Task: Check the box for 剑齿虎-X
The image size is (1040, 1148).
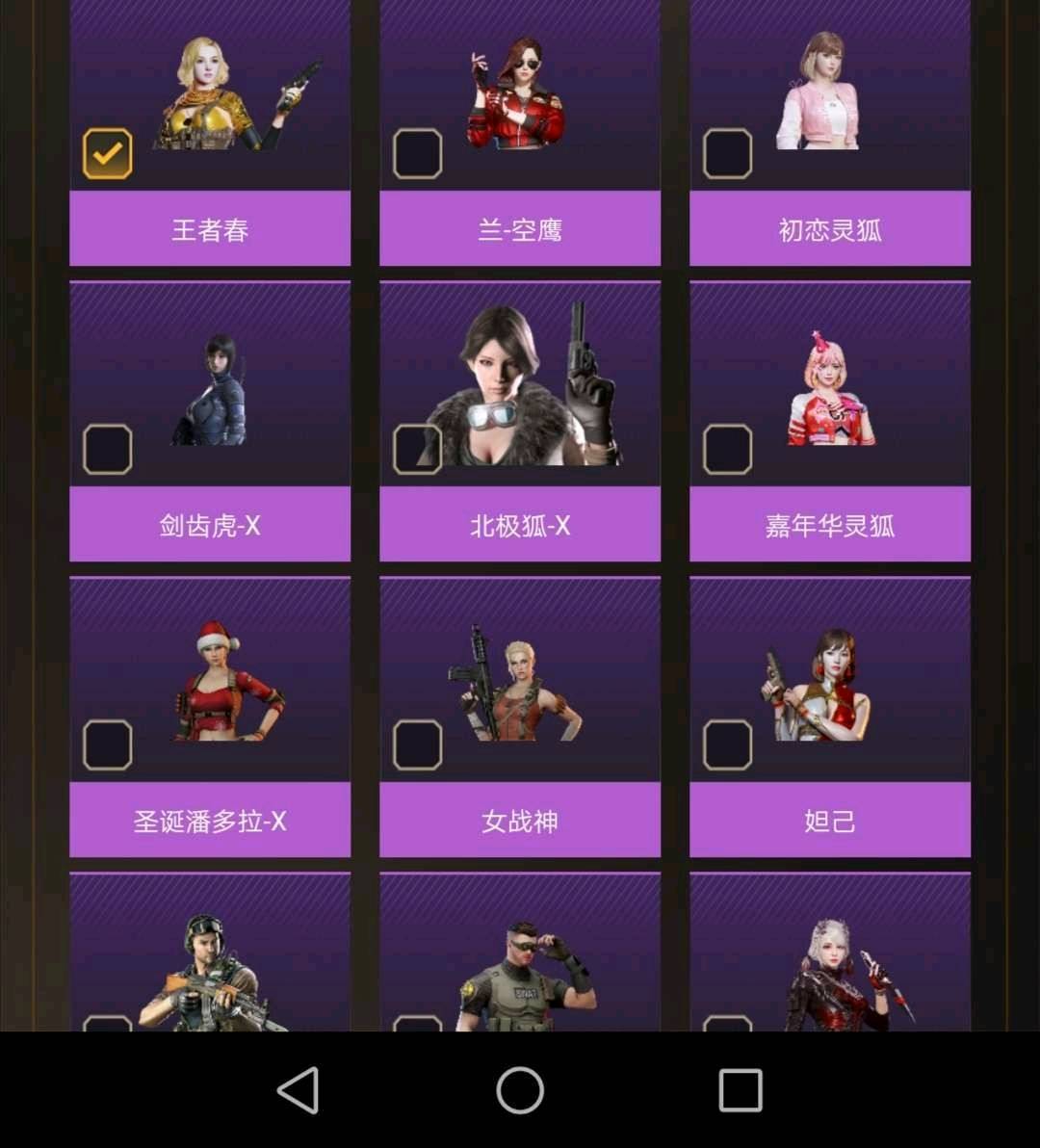Action: (108, 450)
